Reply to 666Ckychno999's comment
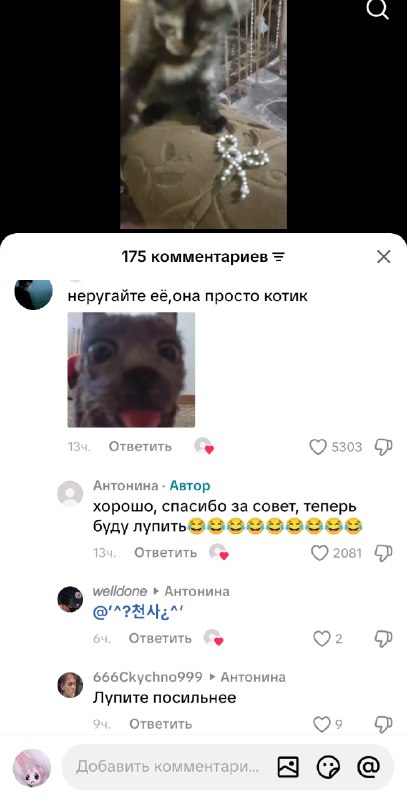 point(161,724)
